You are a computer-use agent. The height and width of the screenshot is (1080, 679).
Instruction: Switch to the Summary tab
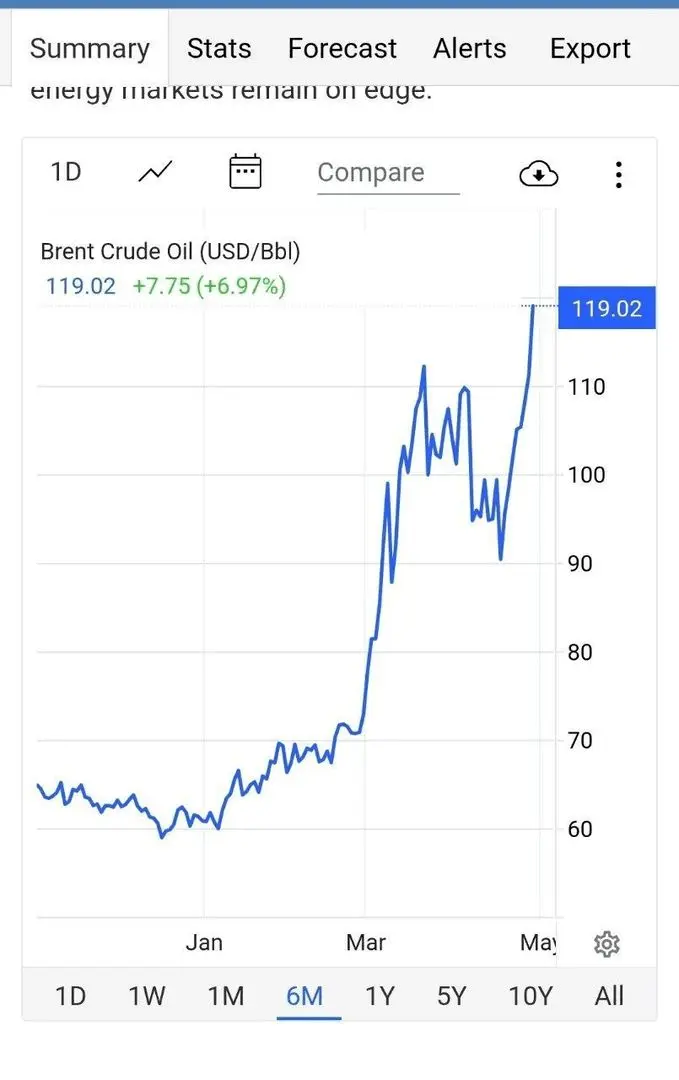89,48
